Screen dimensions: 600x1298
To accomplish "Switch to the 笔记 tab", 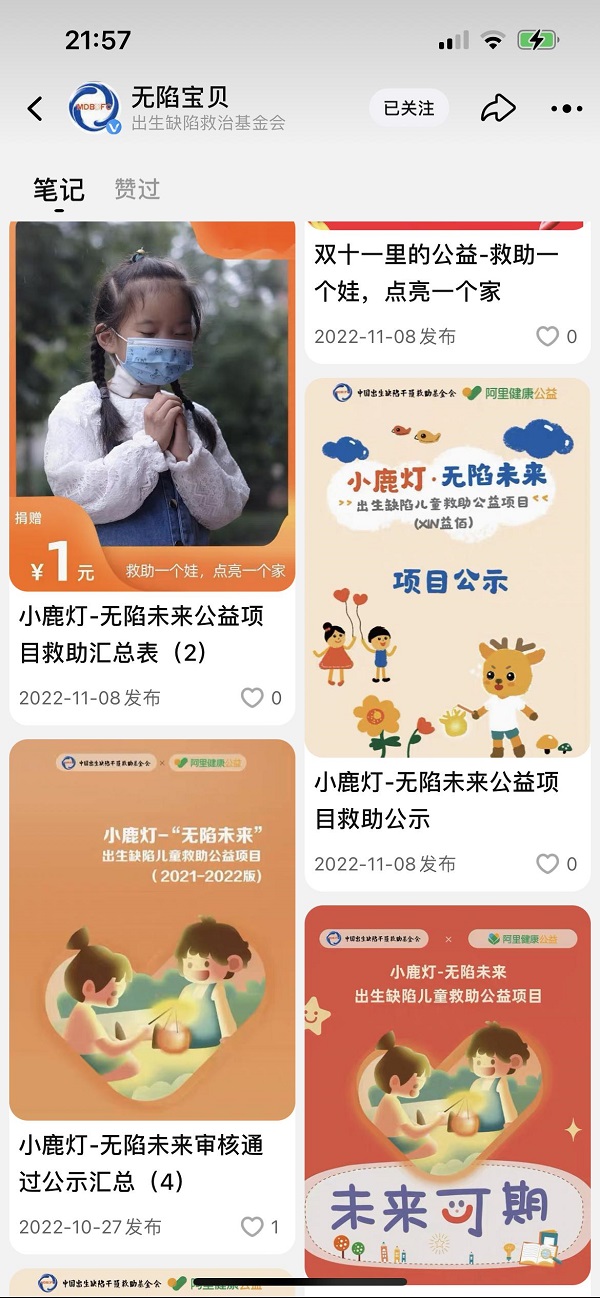I will [59, 189].
